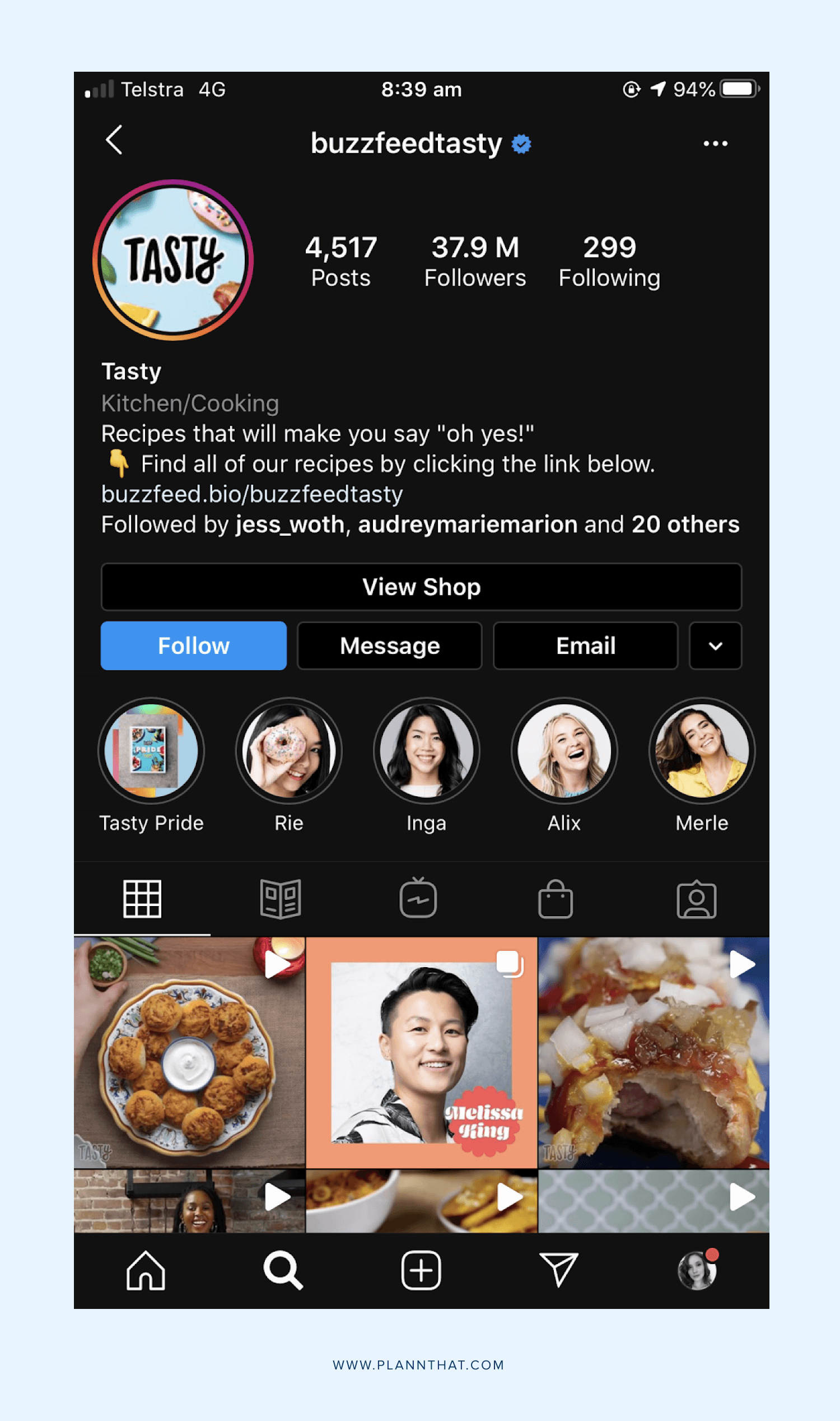840x1421 pixels.
Task: Expand the suggested accounts chevron
Action: [715, 646]
